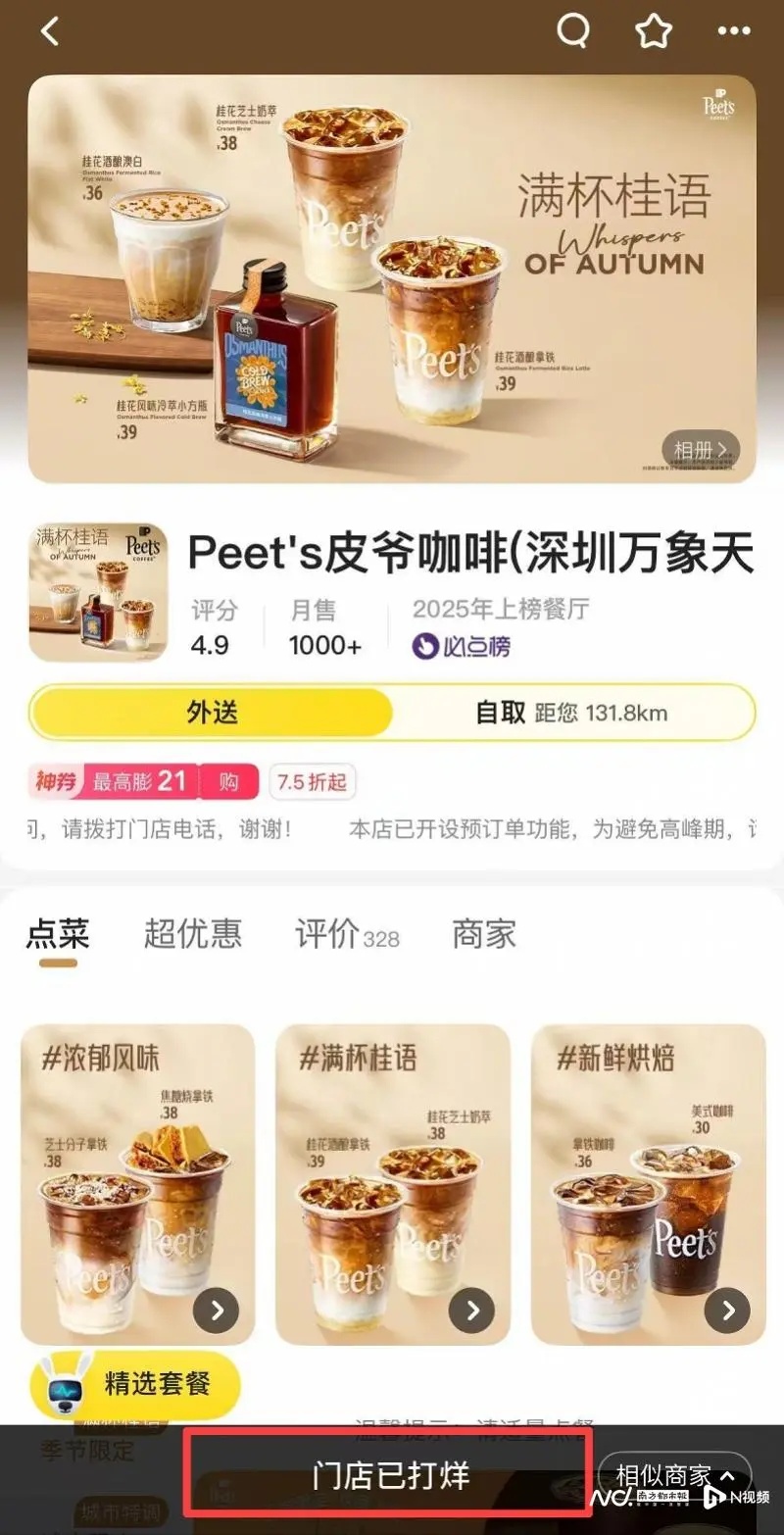This screenshot has height=1535, width=784.
Task: Search inside this Peet's store
Action: [573, 31]
